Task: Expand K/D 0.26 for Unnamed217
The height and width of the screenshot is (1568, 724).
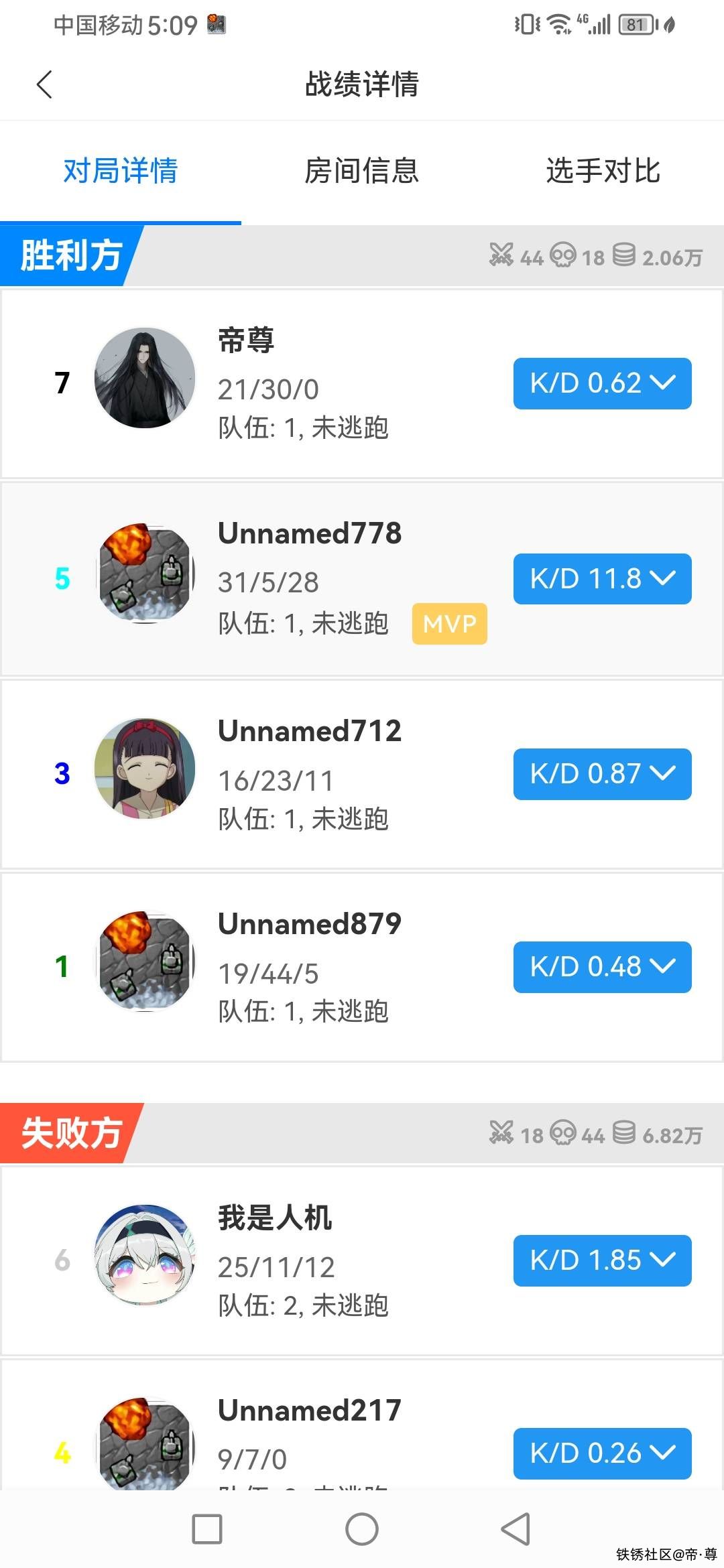Action: click(602, 1453)
